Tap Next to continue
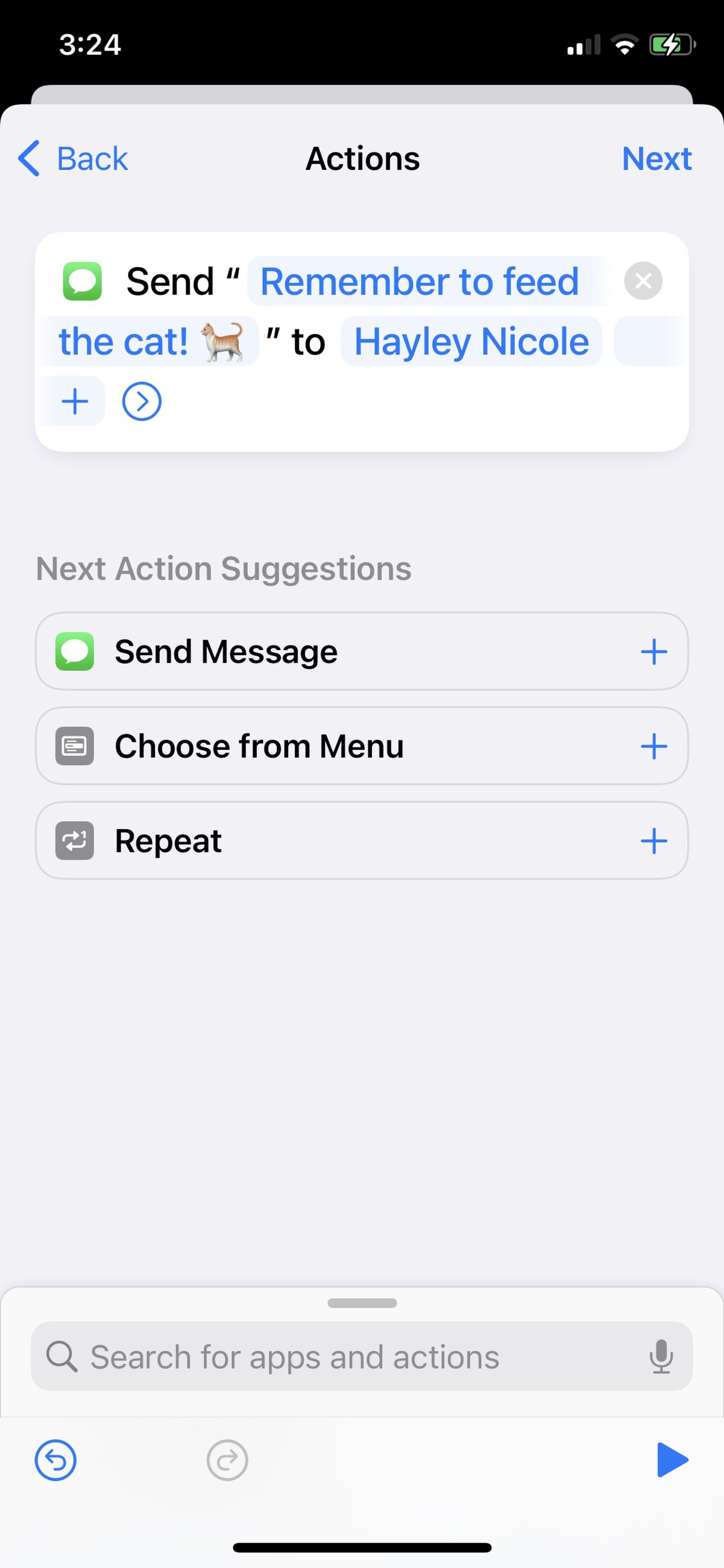Image resolution: width=724 pixels, height=1568 pixels. (657, 158)
